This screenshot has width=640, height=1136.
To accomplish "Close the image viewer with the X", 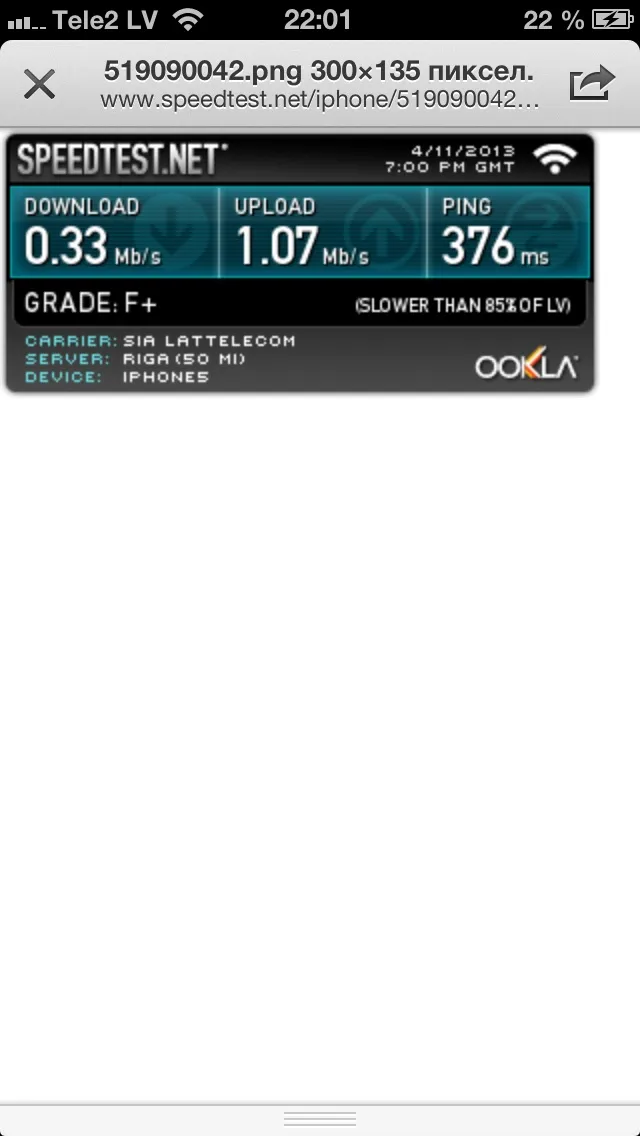I will [39, 84].
